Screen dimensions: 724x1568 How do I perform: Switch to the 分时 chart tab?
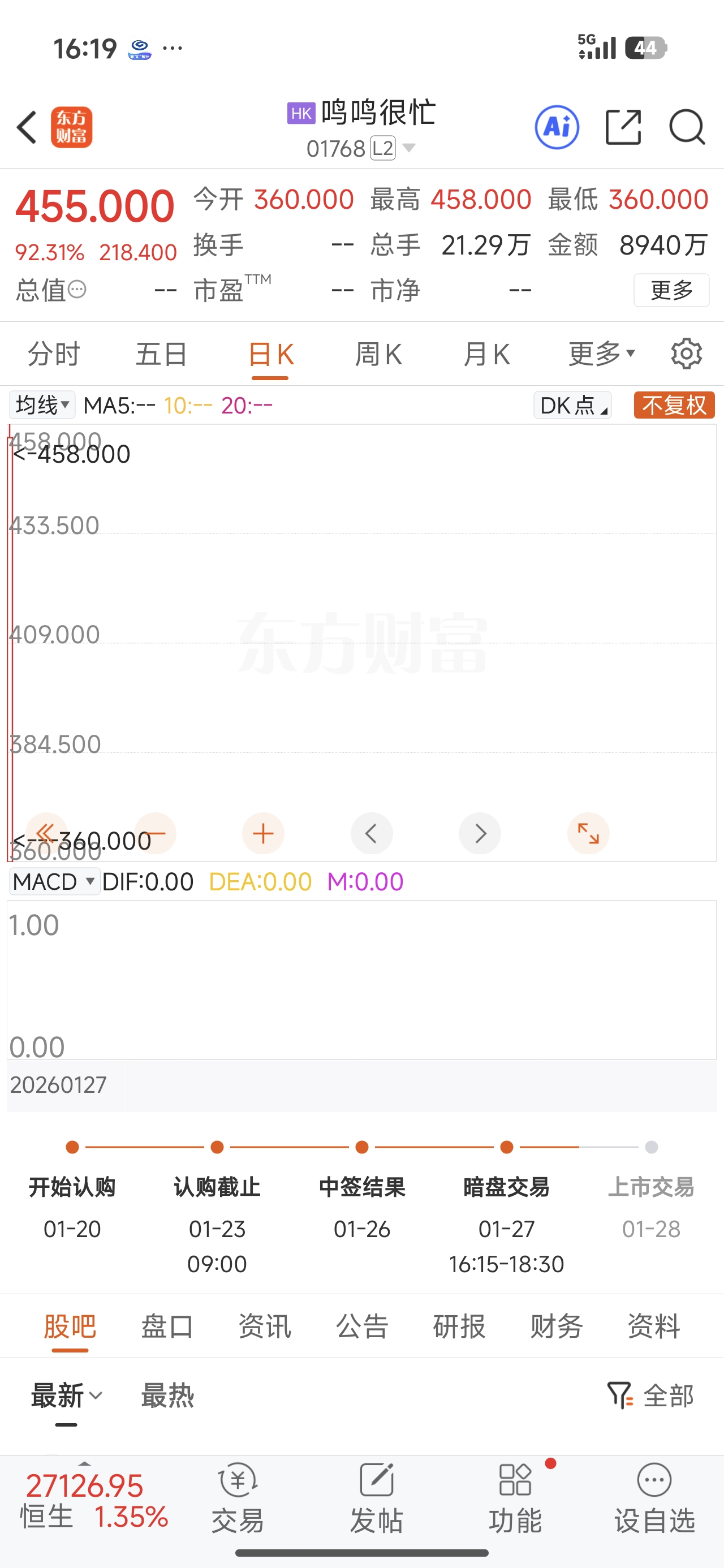click(54, 354)
